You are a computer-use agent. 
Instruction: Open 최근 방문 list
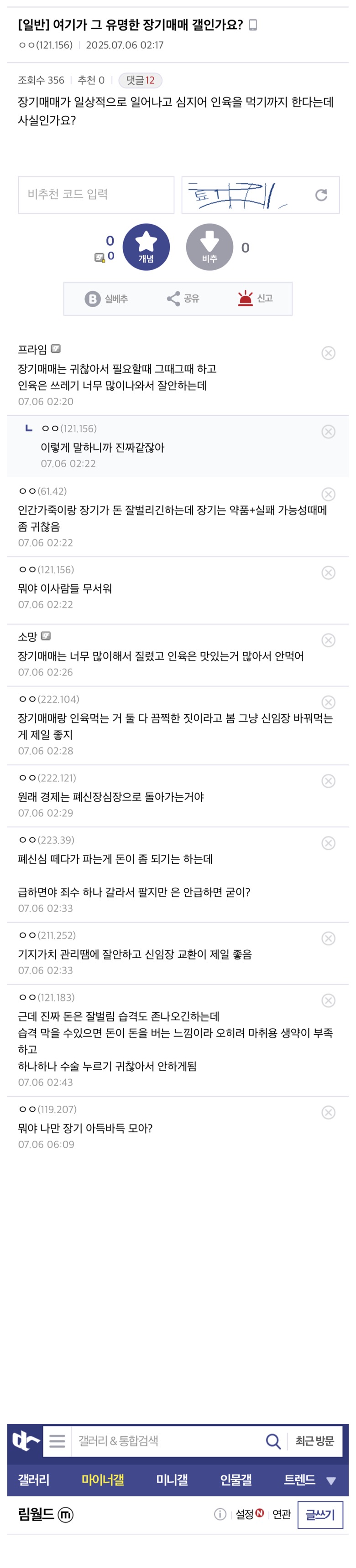pos(314,1440)
